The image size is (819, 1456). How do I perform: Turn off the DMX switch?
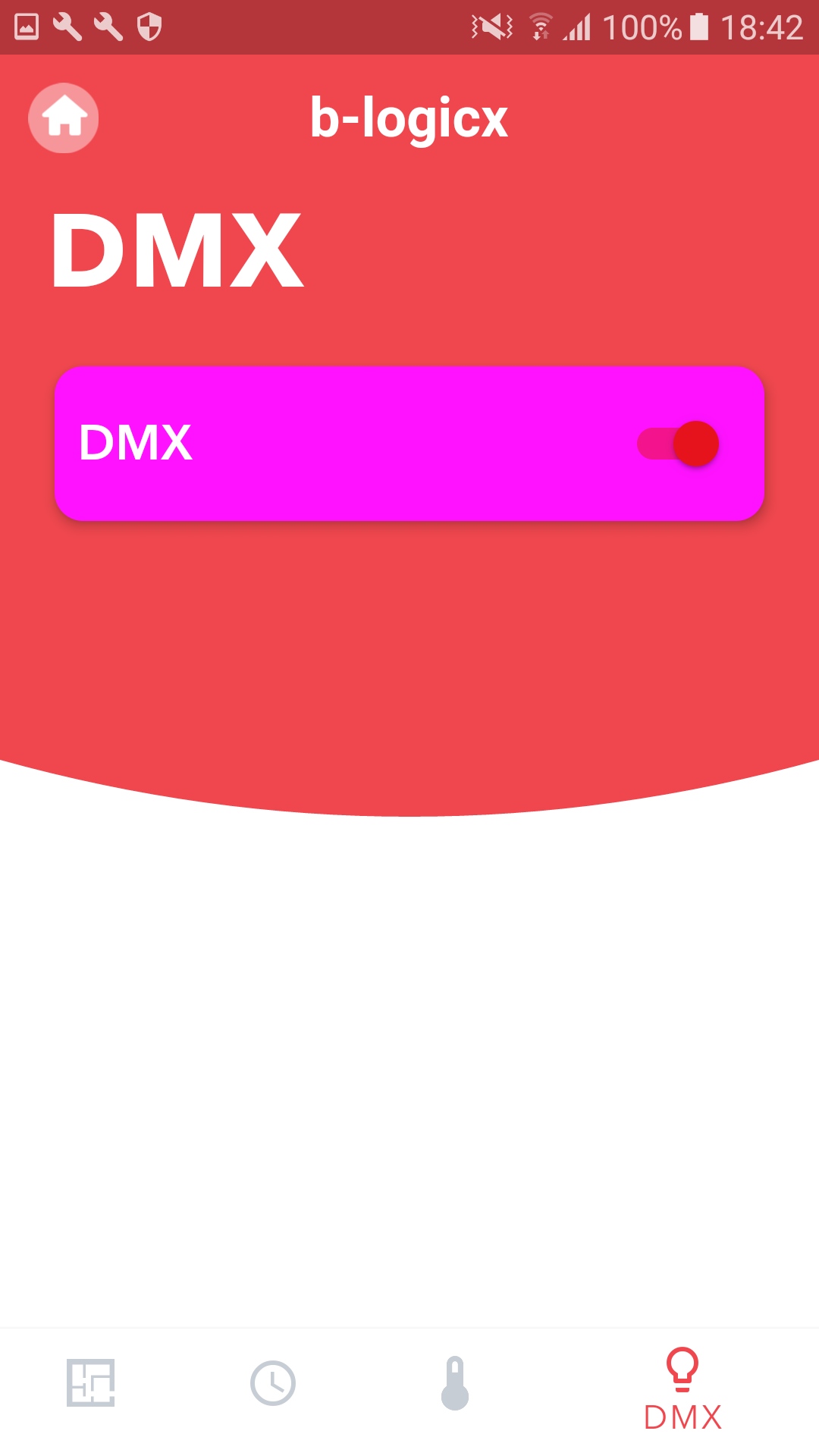click(678, 444)
